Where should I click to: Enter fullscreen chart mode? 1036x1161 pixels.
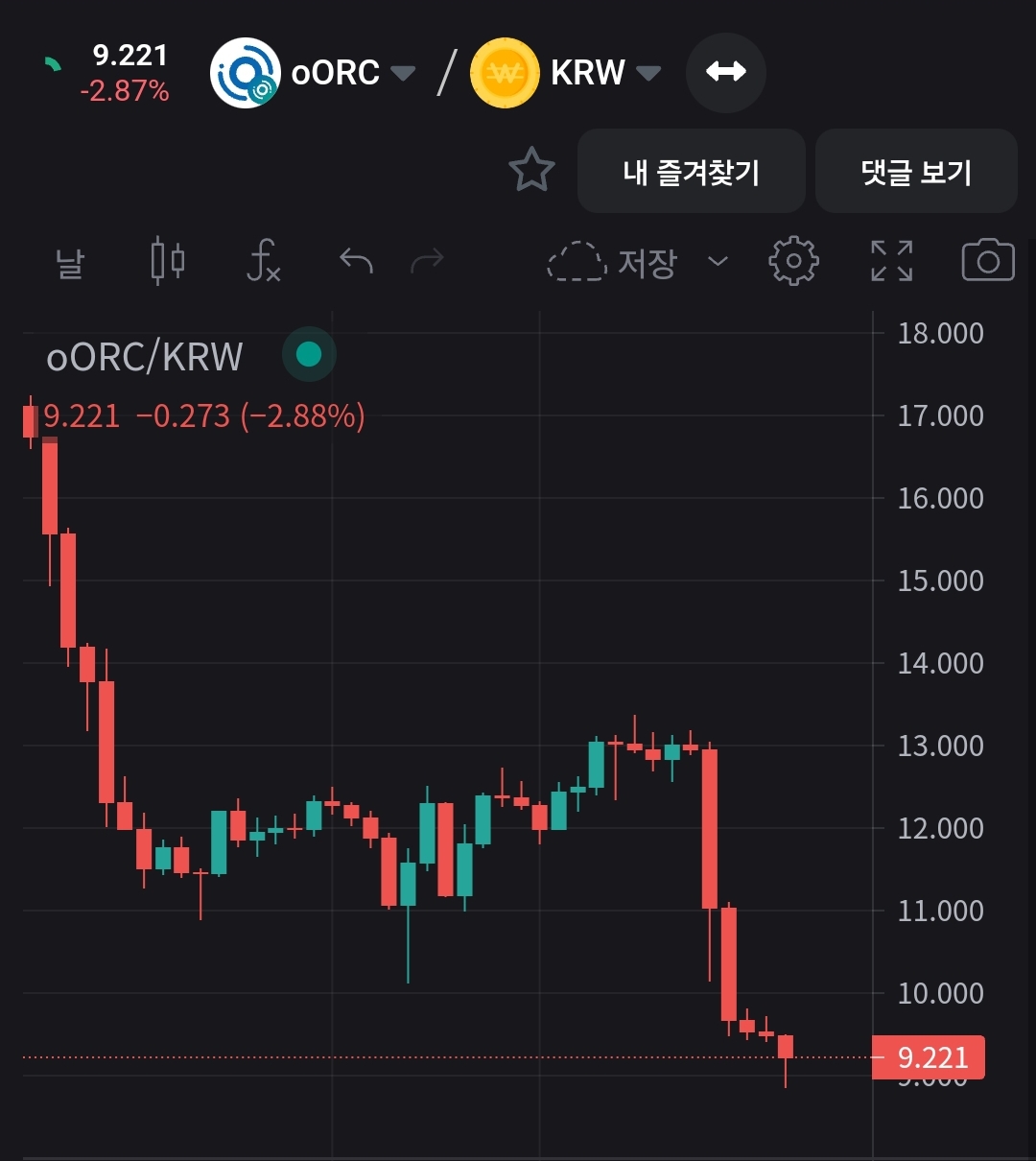891,261
